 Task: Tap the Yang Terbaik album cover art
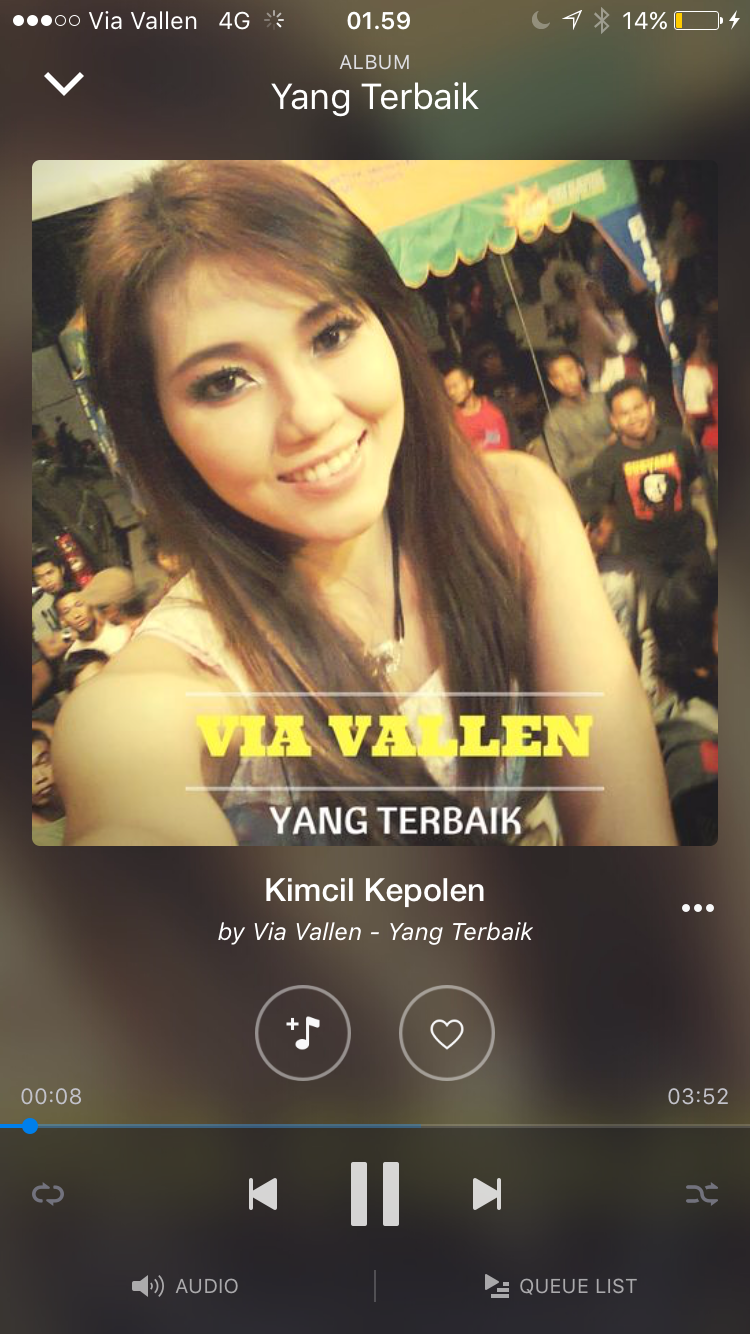point(375,503)
